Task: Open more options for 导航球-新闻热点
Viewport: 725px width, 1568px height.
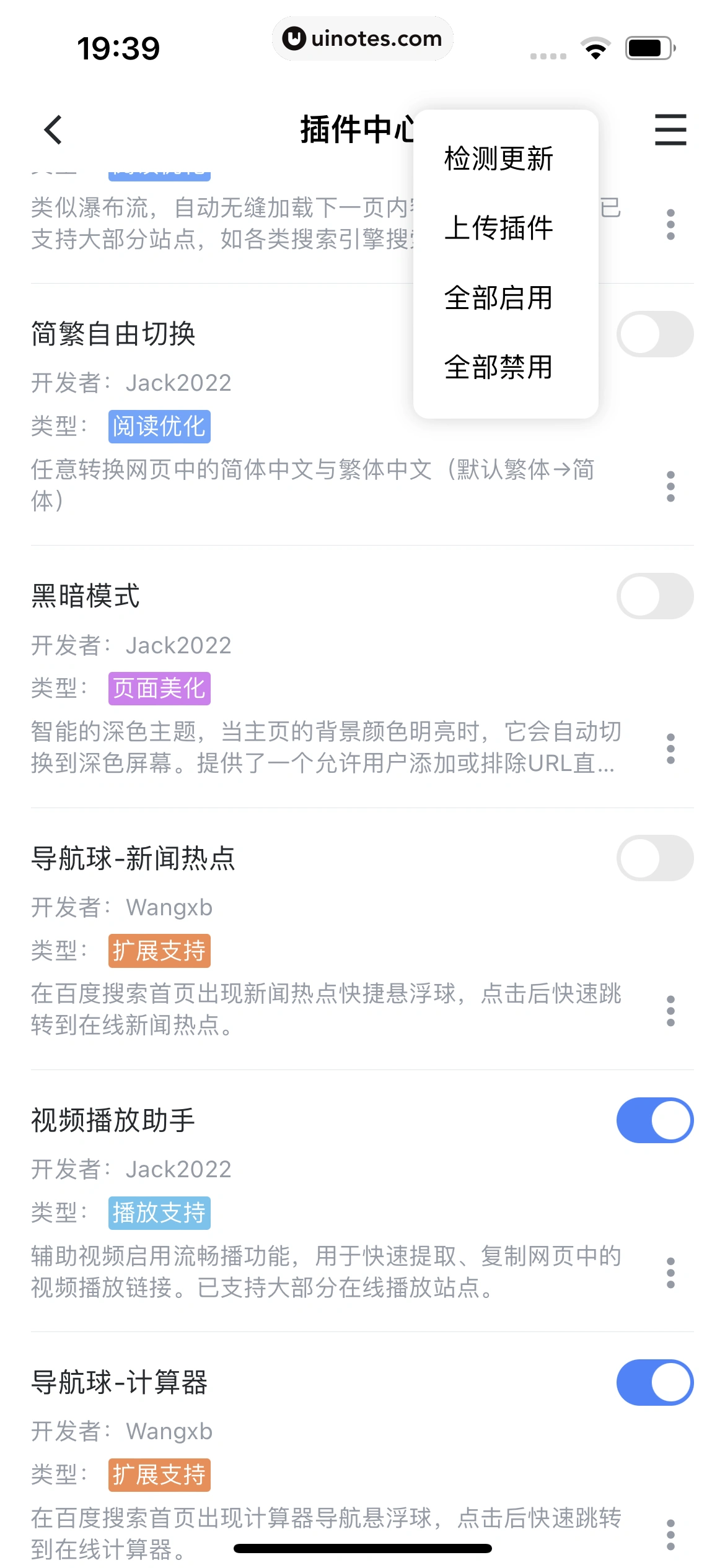Action: tap(670, 1011)
